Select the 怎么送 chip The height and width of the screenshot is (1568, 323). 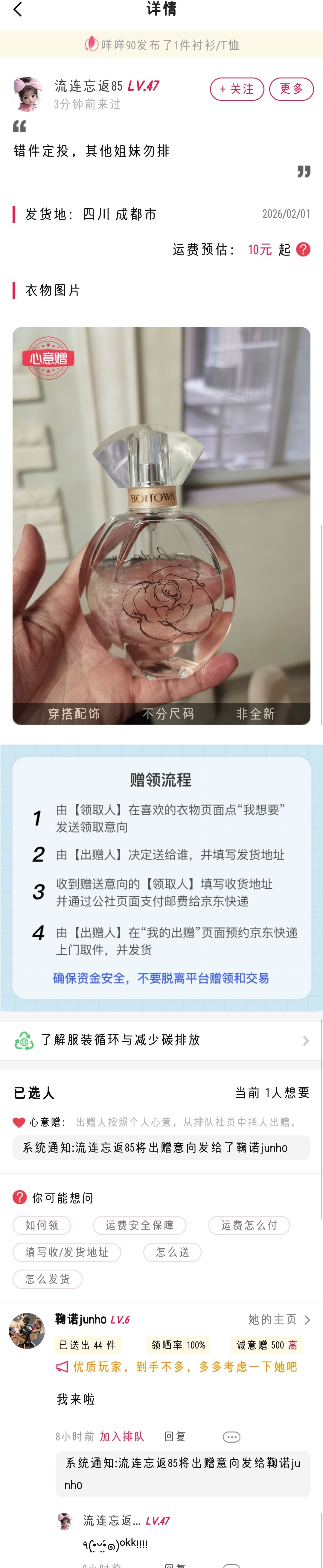point(172,1252)
